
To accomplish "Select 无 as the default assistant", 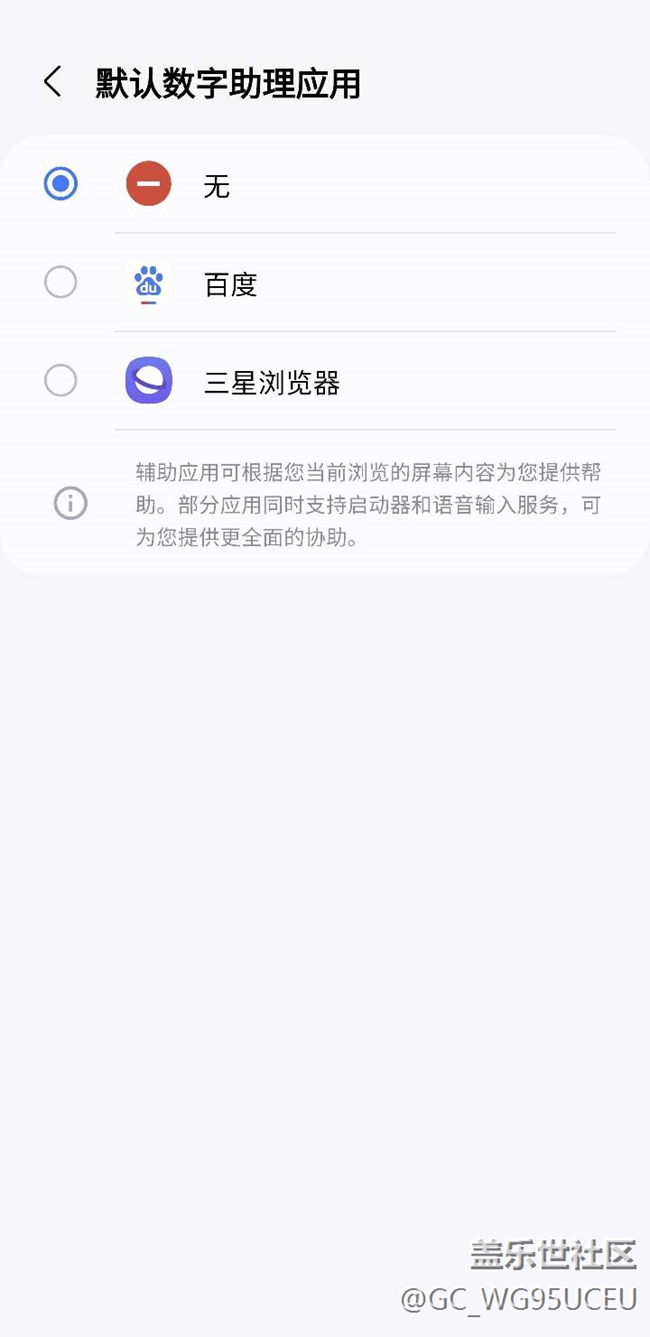I will (325, 185).
